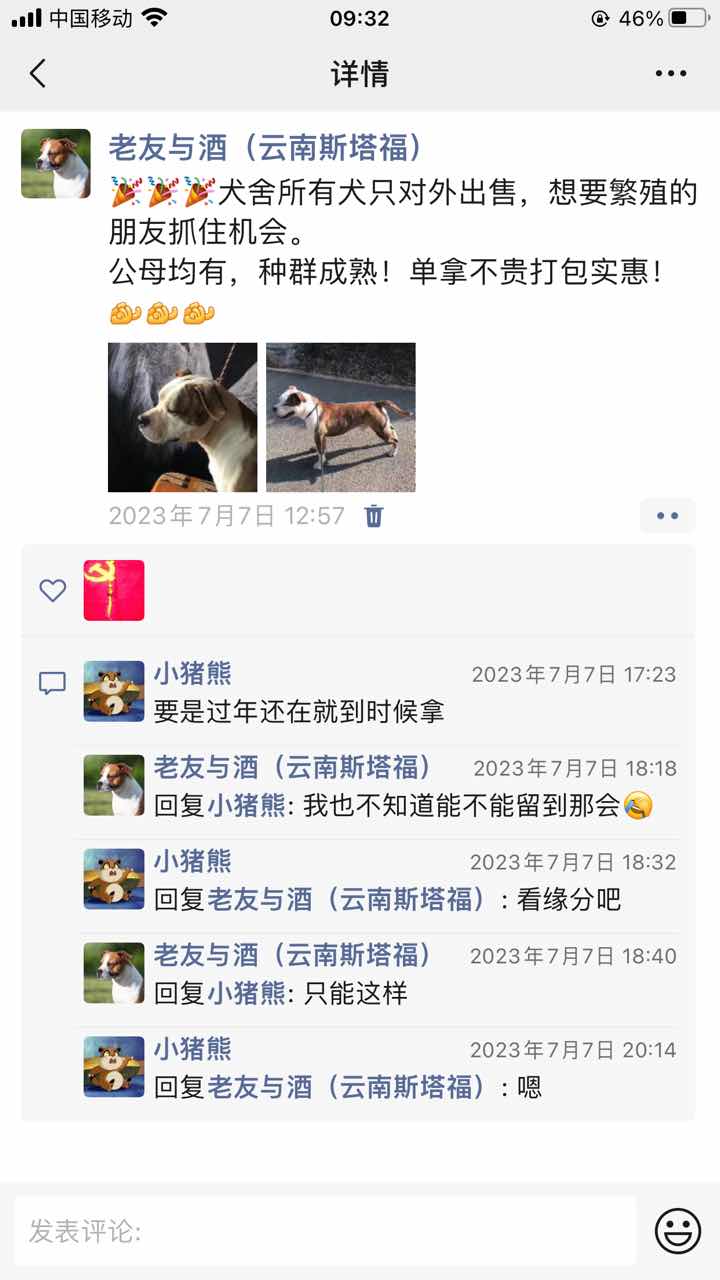Screen dimensions: 720x1280
Task: View the second photo of the standing dog
Action: (340, 417)
